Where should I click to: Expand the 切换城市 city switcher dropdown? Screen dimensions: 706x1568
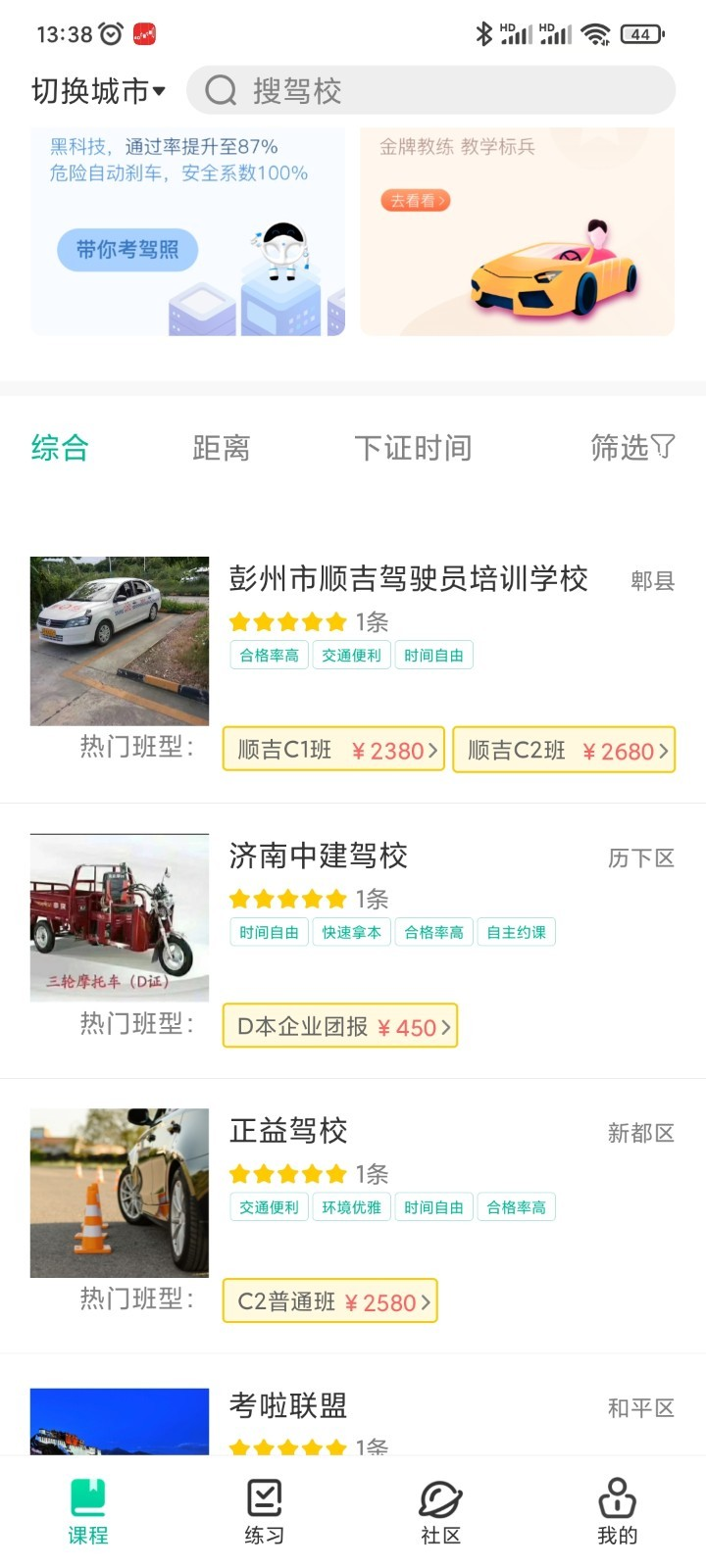98,90
